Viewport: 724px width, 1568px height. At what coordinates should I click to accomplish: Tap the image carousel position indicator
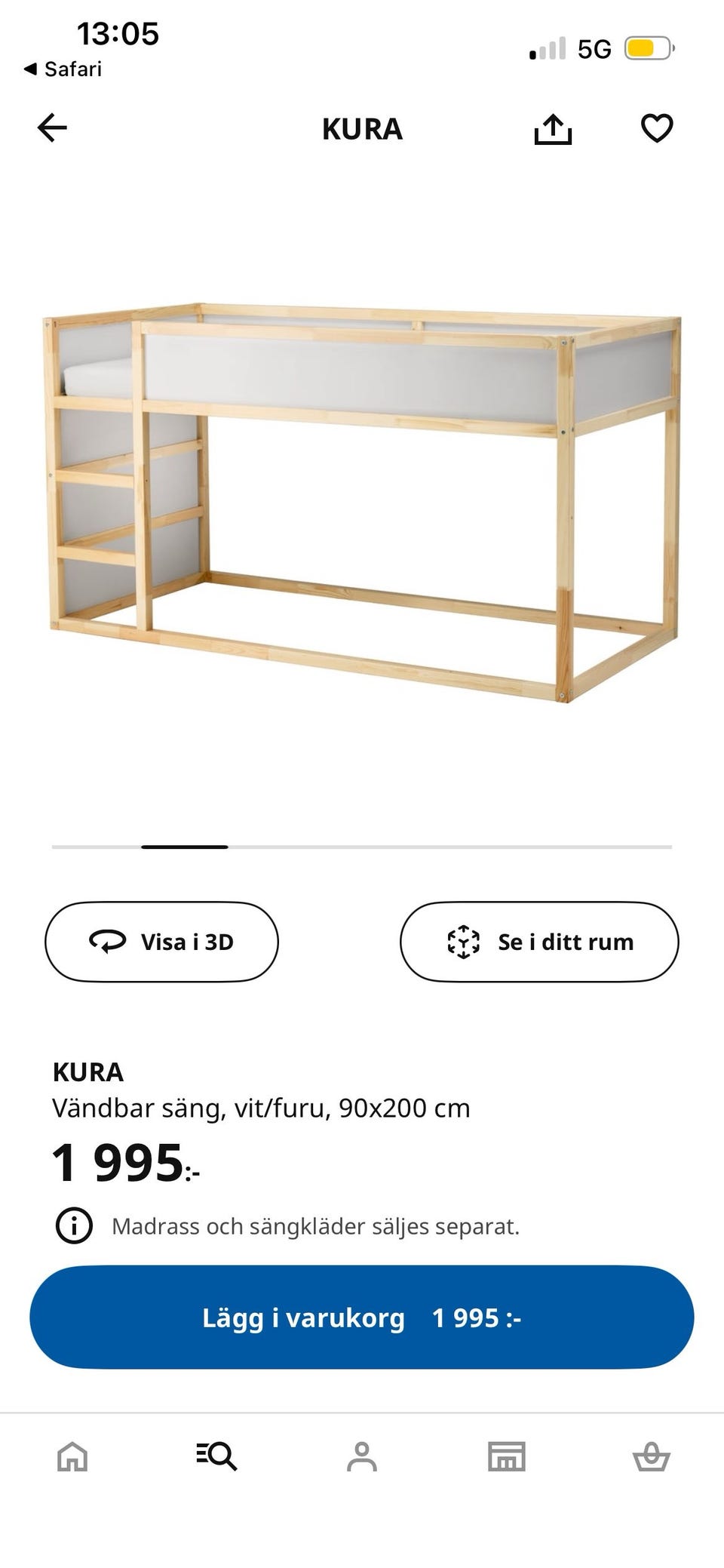click(x=183, y=848)
